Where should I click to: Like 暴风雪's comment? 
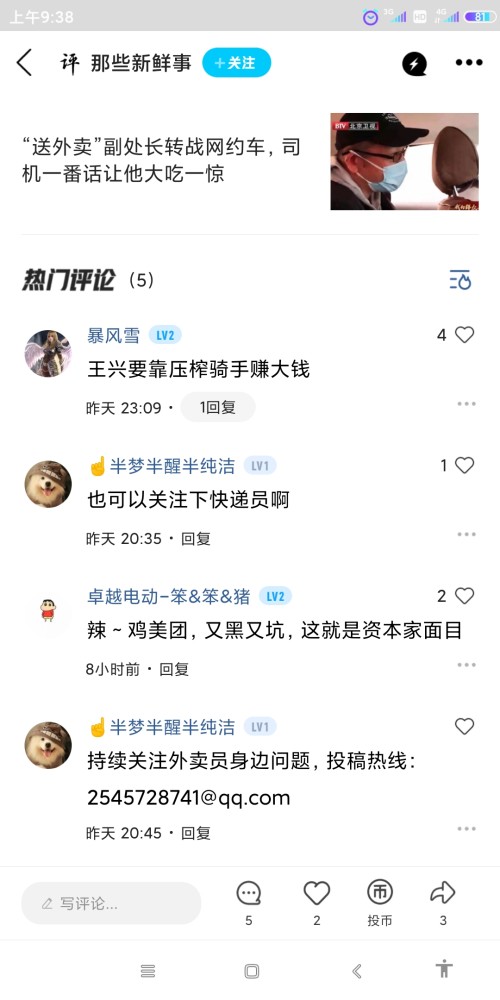[x=464, y=335]
